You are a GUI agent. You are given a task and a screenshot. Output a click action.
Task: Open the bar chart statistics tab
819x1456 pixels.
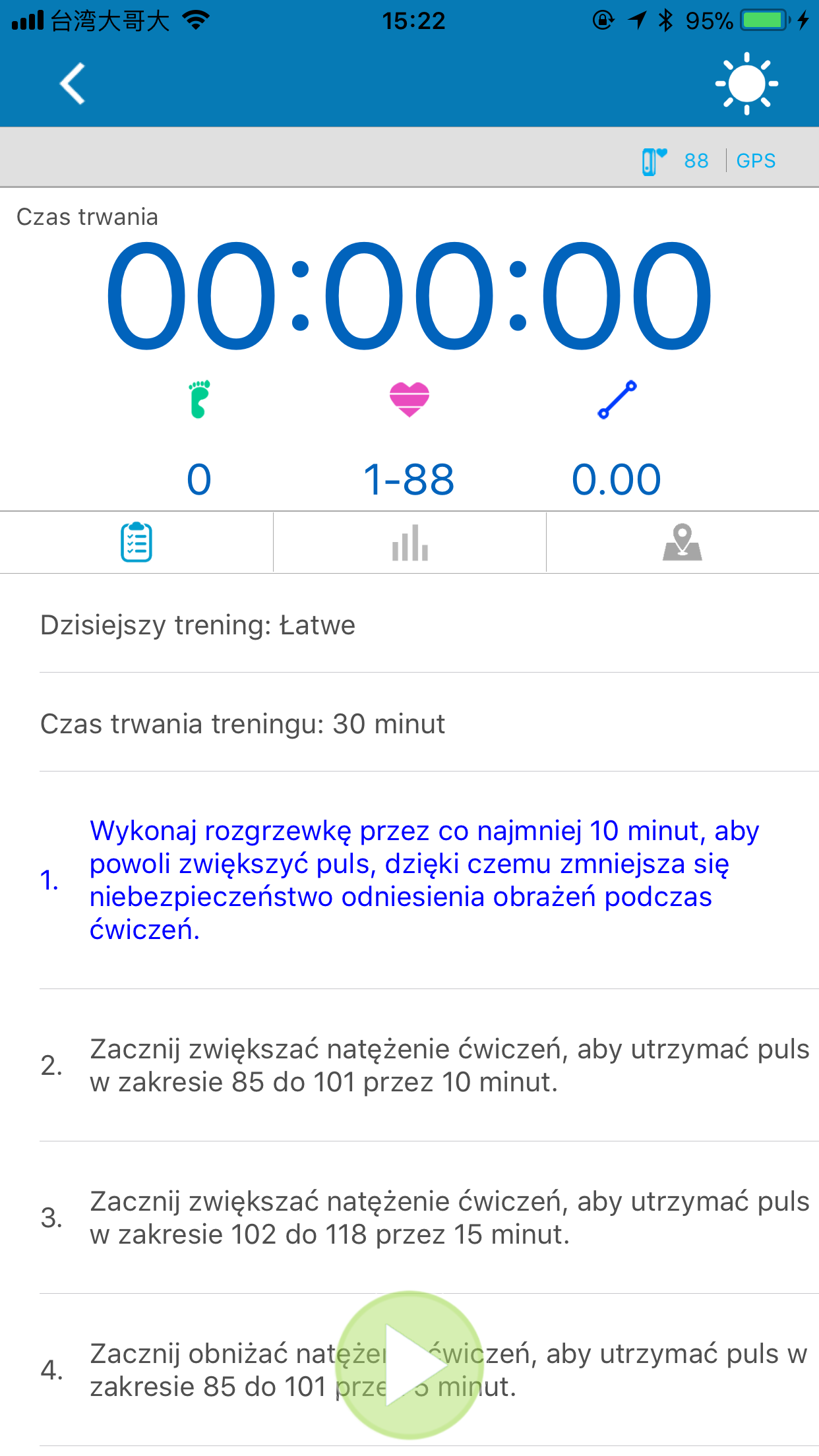(410, 543)
